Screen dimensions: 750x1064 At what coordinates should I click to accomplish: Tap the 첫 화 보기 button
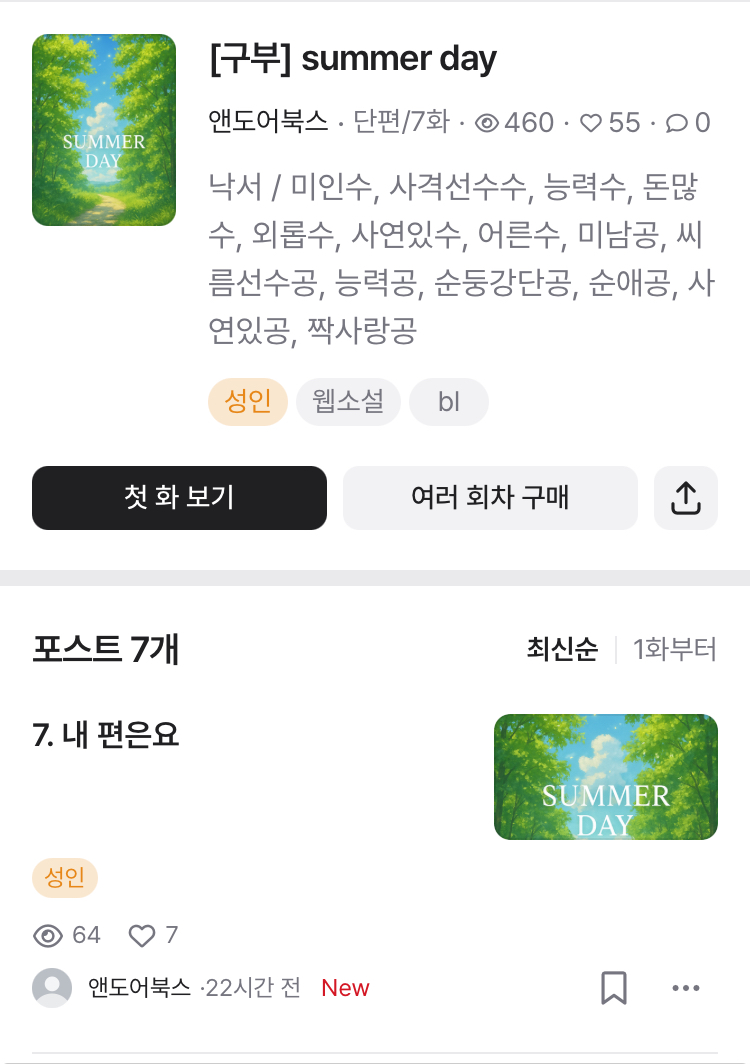coord(179,497)
